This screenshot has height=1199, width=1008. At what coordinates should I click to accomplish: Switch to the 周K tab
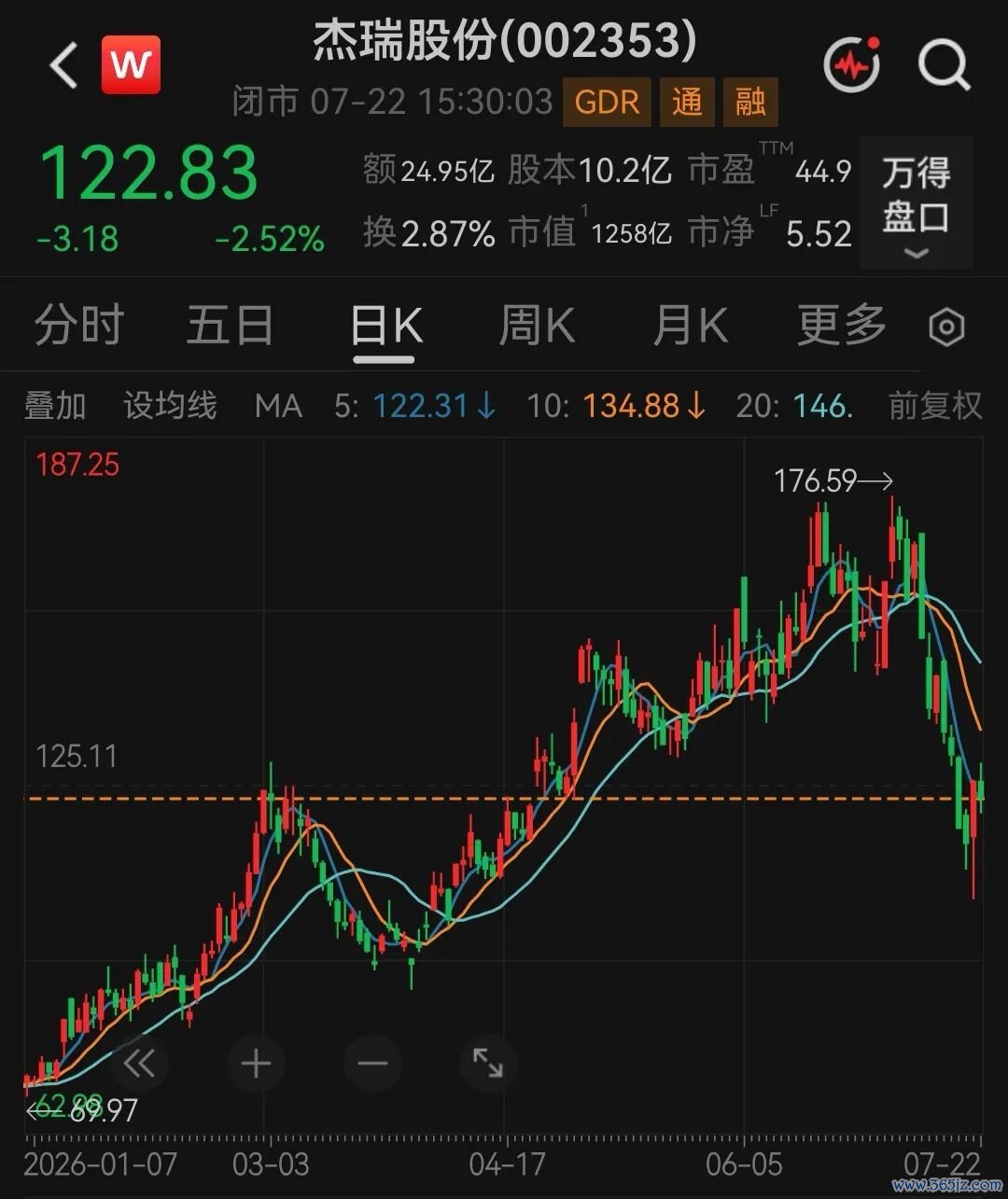pos(537,326)
